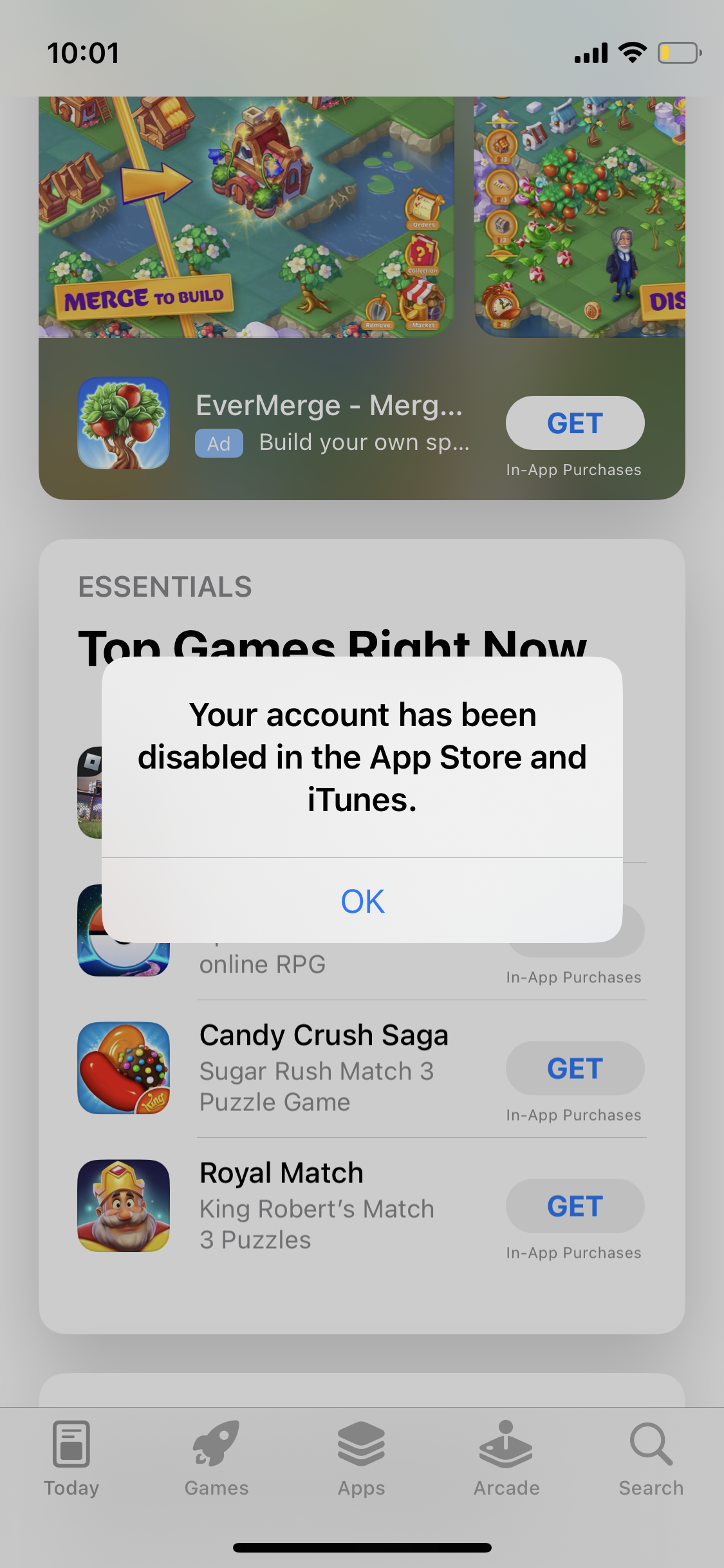Get the EverMerge app

[x=575, y=423]
